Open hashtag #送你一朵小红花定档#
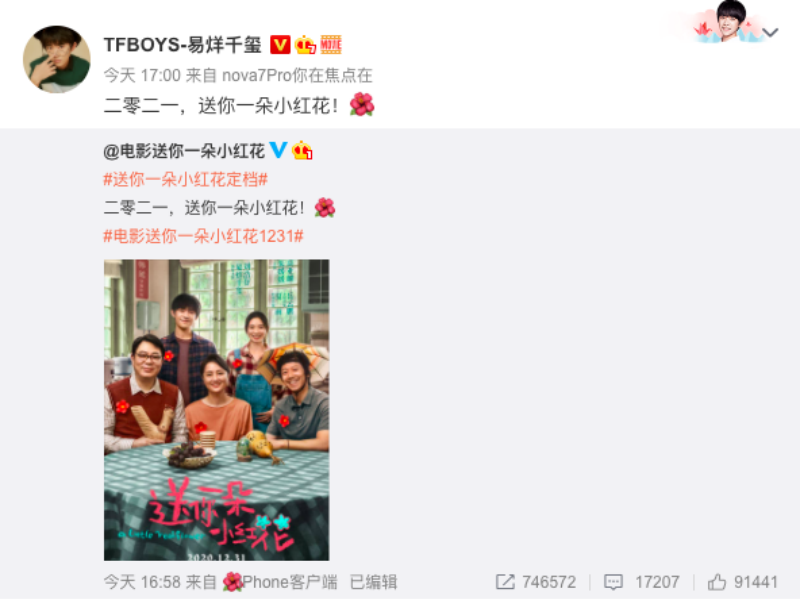This screenshot has width=800, height=599. point(186,179)
